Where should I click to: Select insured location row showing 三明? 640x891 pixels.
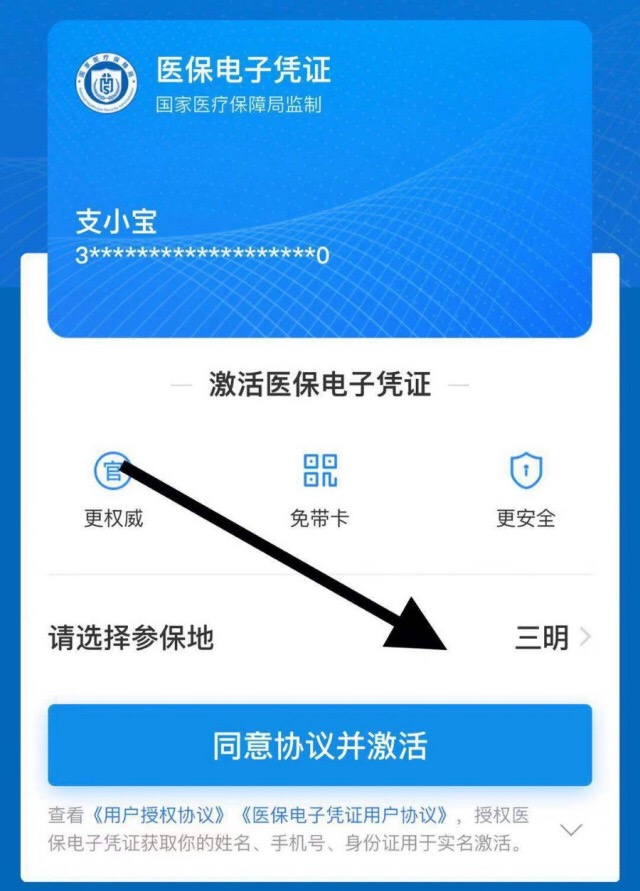click(x=320, y=637)
